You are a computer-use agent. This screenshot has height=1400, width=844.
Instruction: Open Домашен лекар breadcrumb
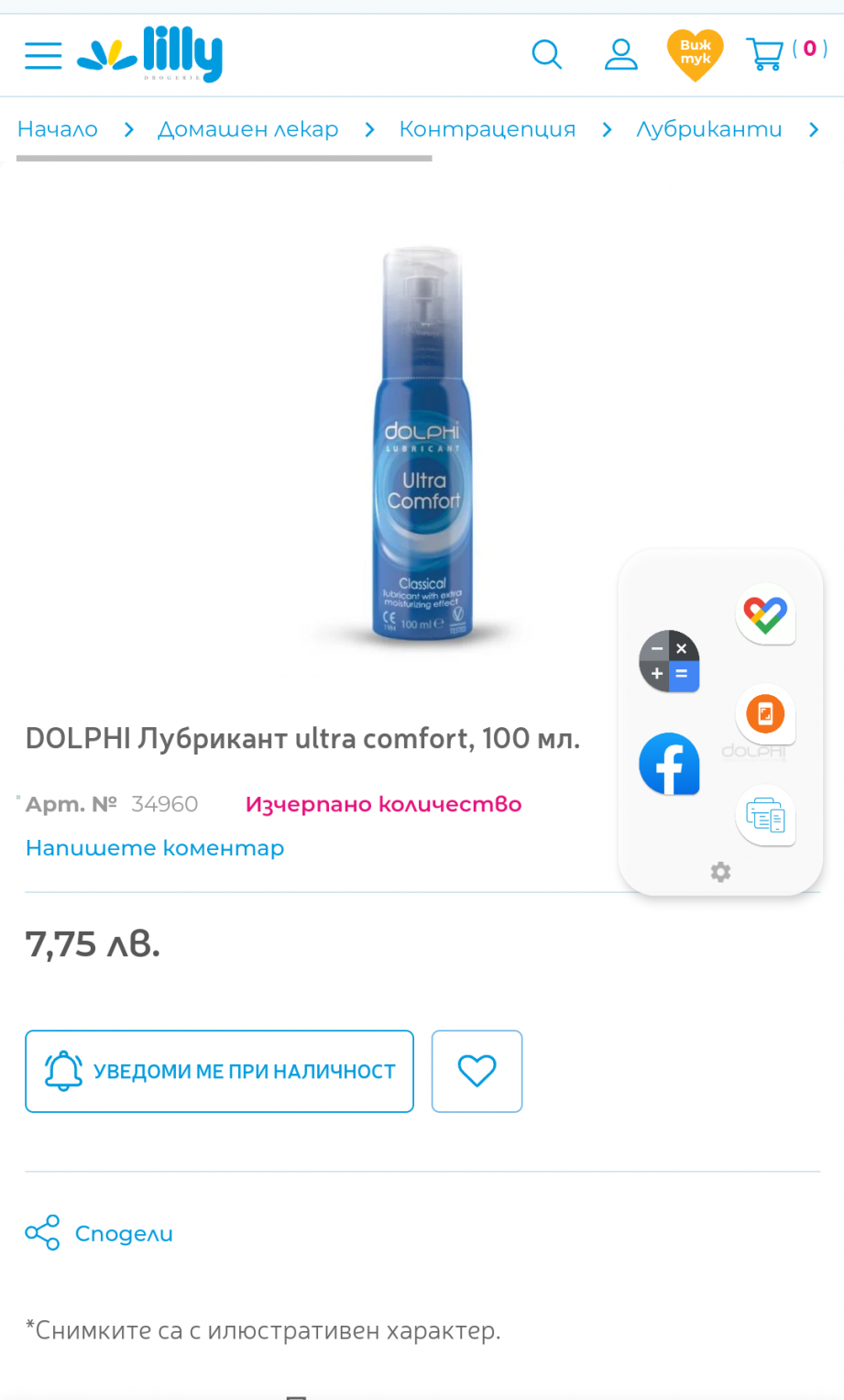248,129
